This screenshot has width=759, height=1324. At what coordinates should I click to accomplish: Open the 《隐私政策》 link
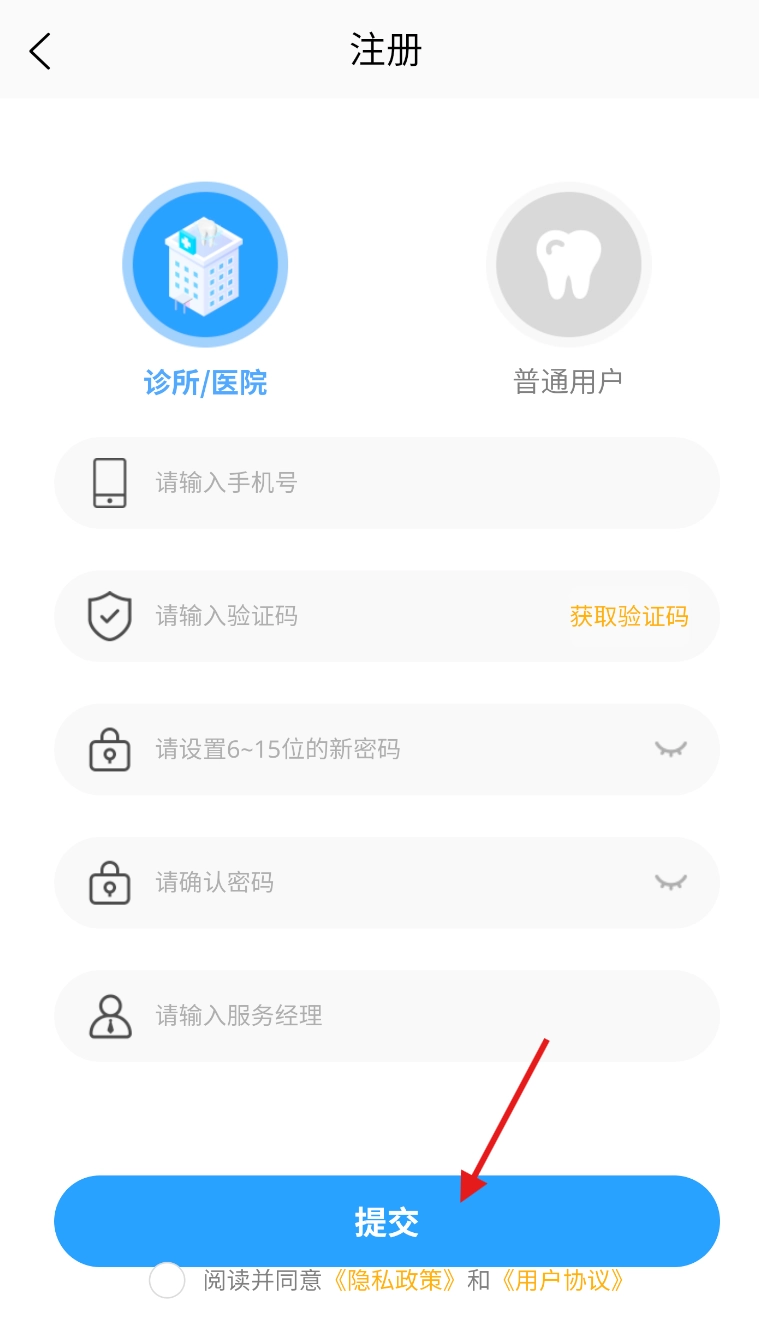coord(395,1281)
